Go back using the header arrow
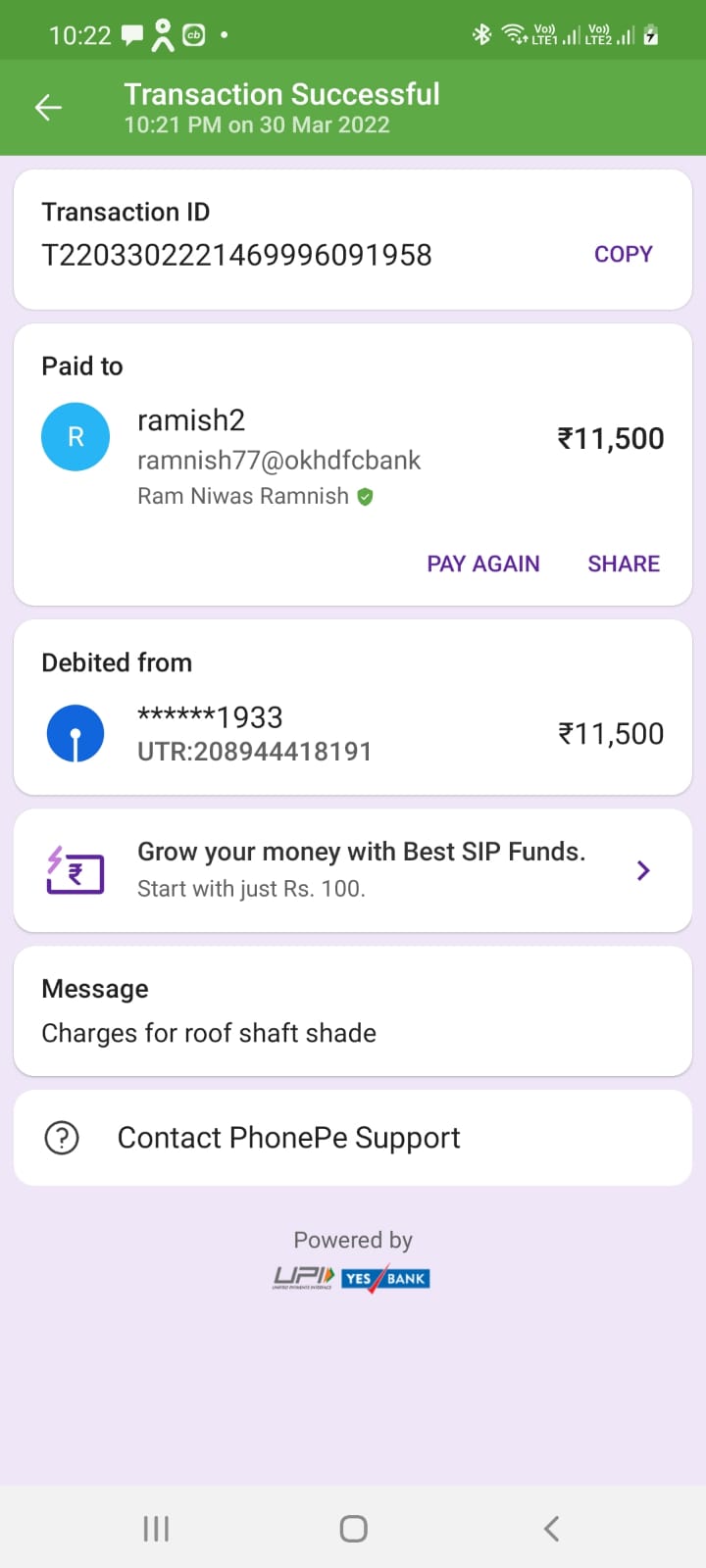 (x=48, y=108)
